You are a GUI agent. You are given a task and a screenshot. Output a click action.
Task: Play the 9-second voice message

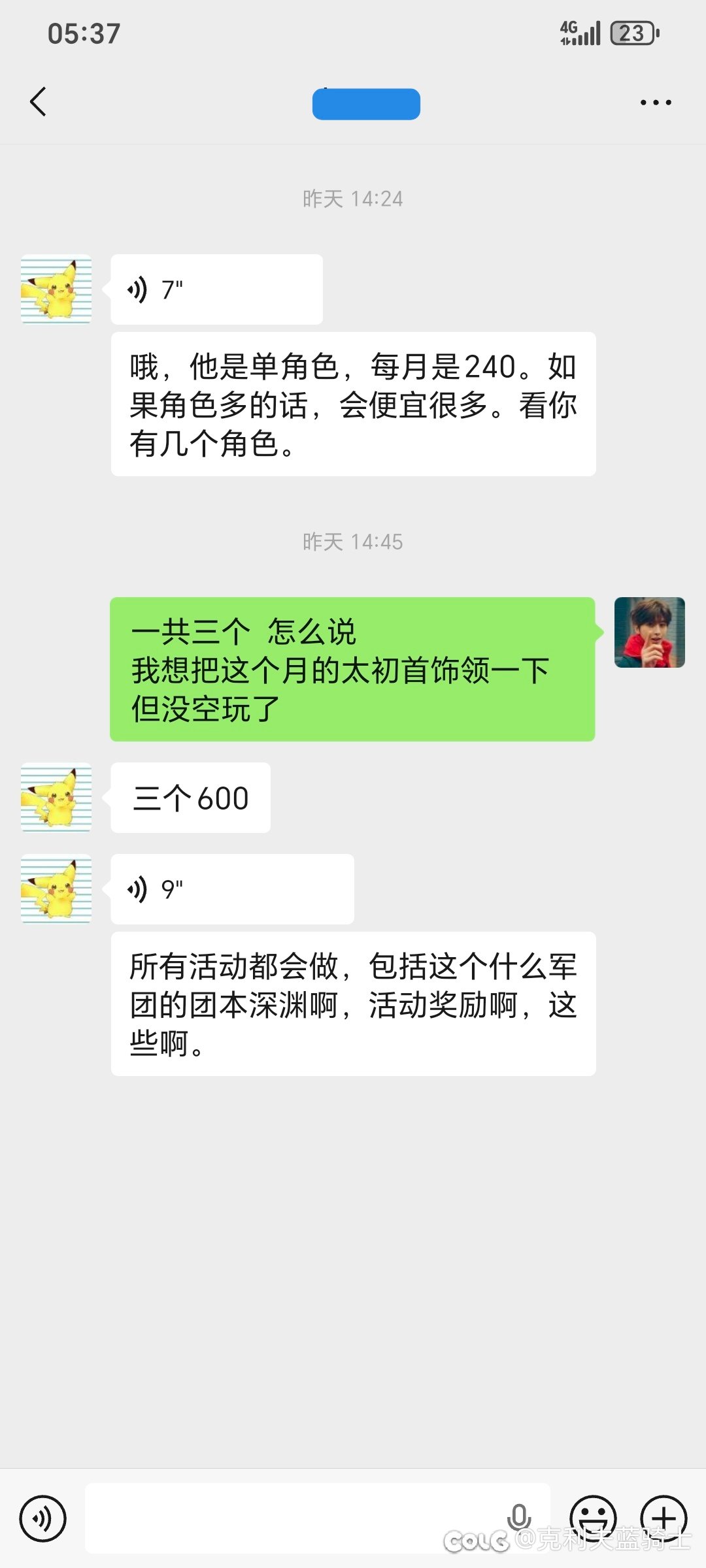click(232, 889)
